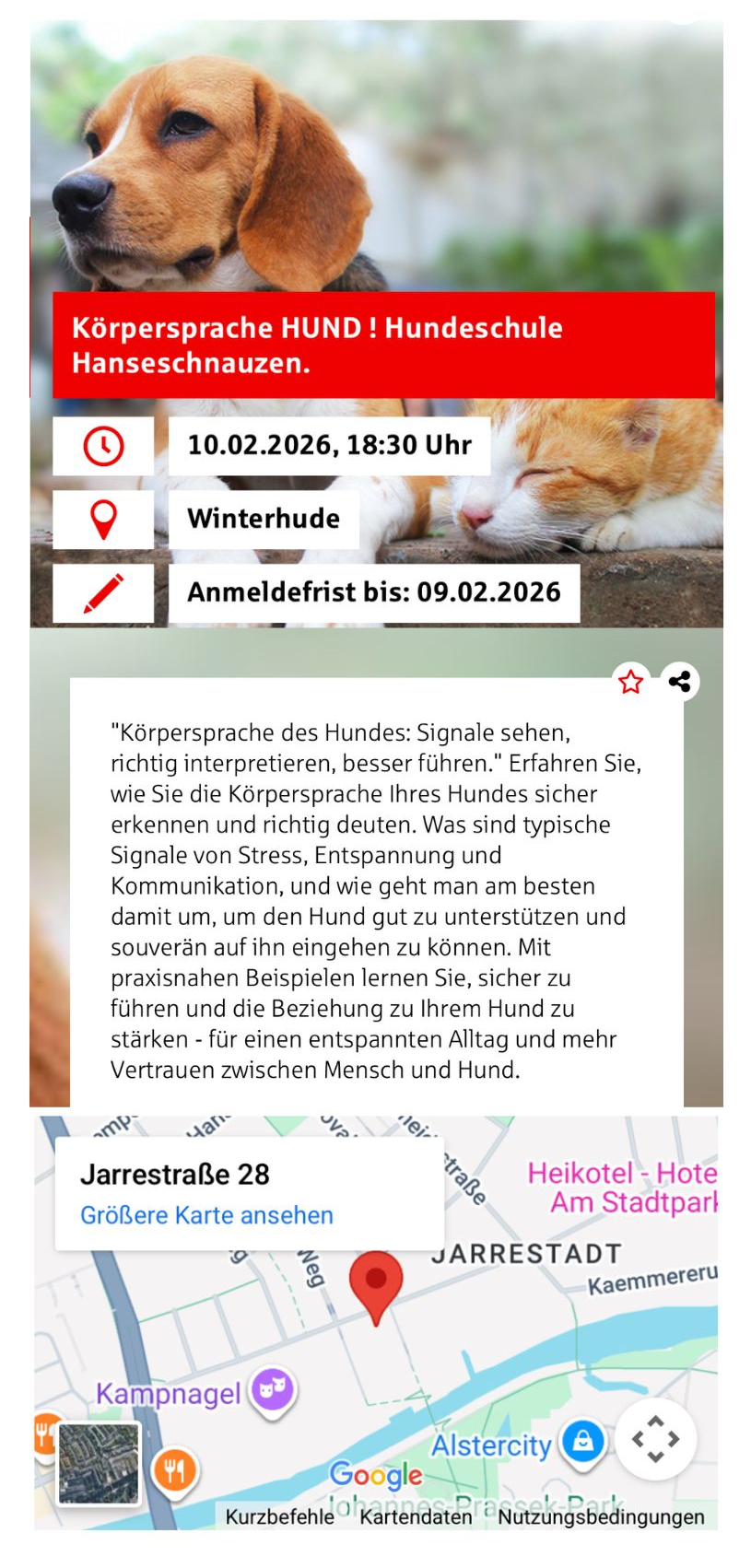Open the map's Kurzbefehle shortcuts
751x1568 pixels.
[279, 1516]
